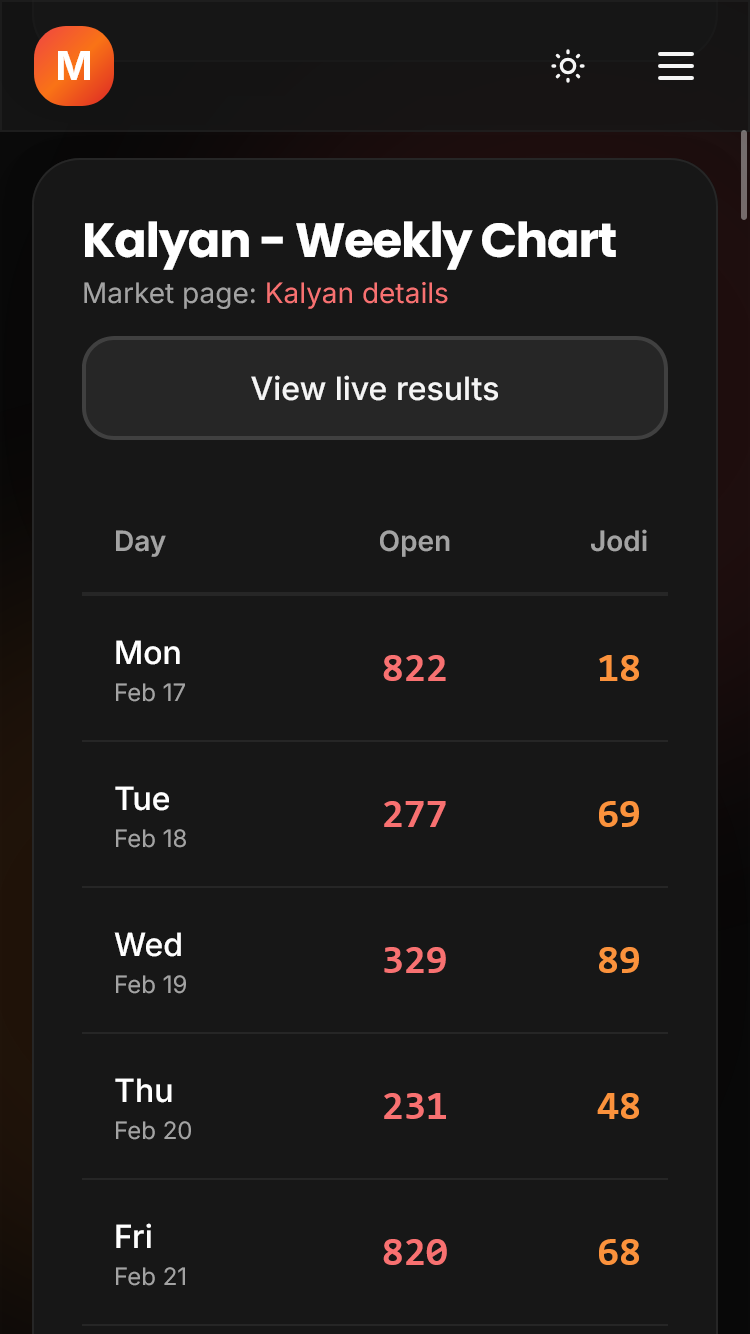Open the hamburger menu

point(676,67)
